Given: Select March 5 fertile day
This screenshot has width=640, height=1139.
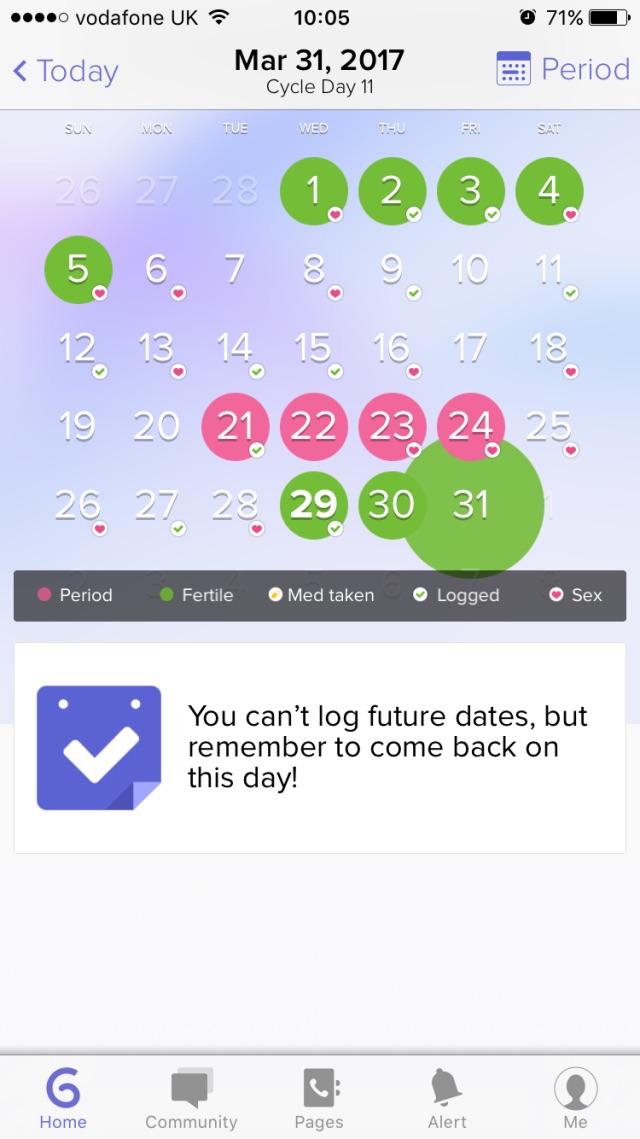Looking at the screenshot, I should [78, 269].
